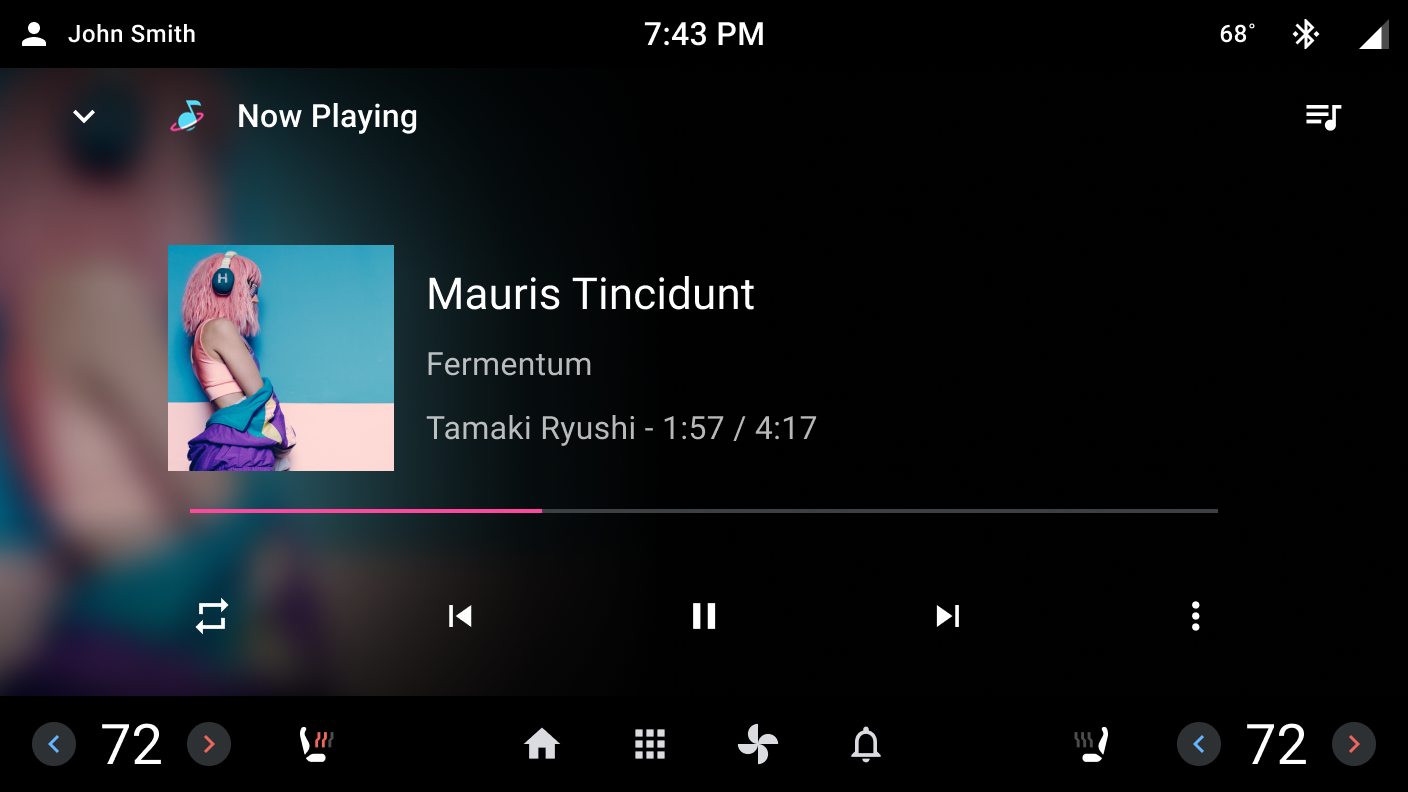Pause the current song
The image size is (1408, 792).
704,616
